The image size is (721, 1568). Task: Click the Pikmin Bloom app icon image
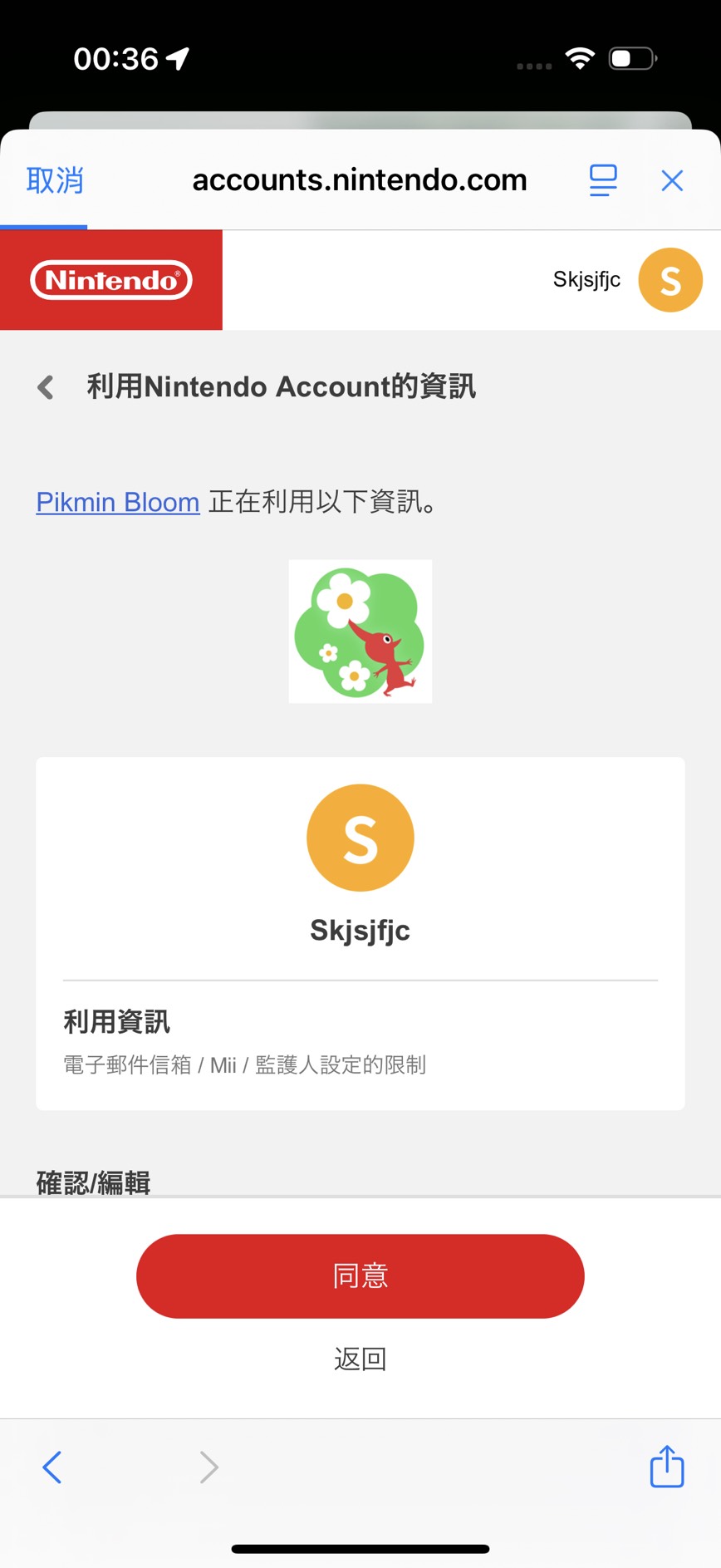point(360,631)
